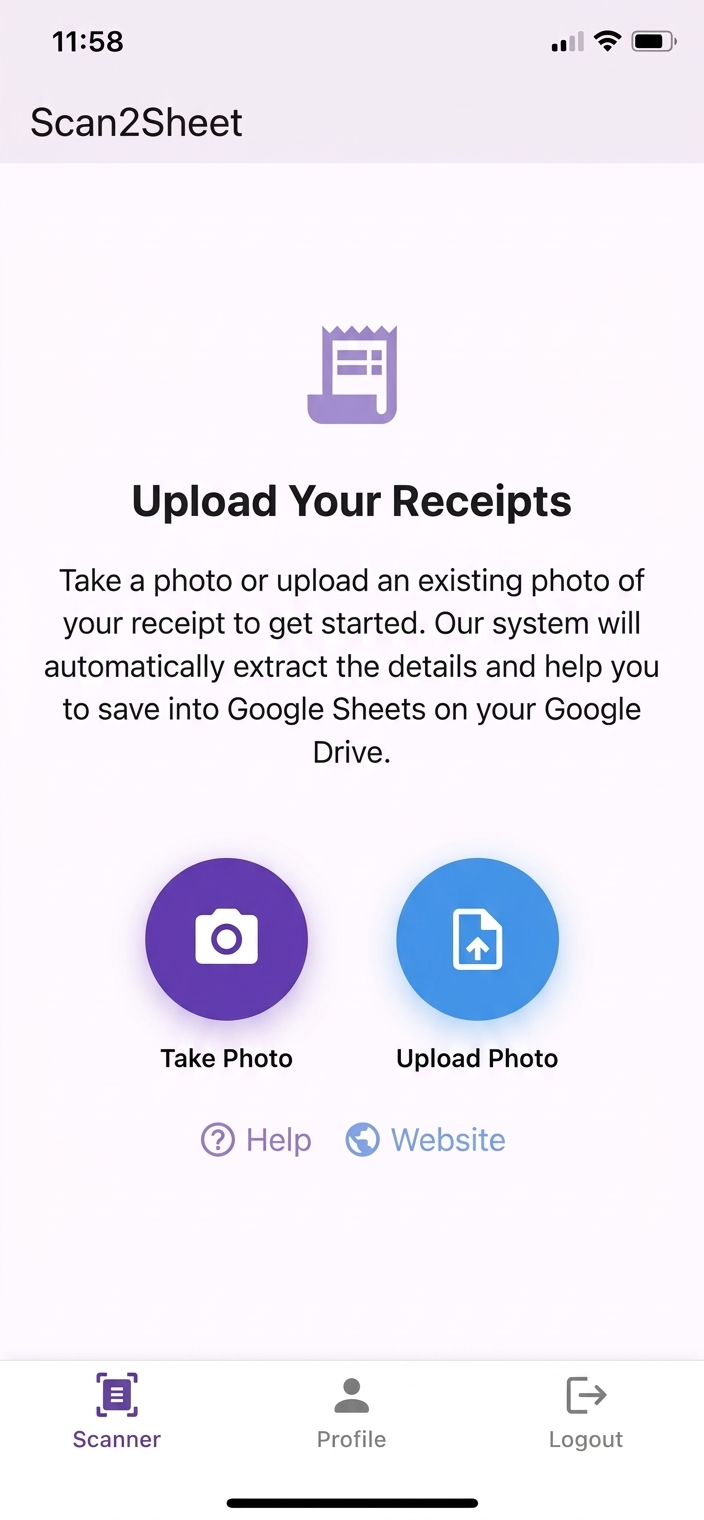
Task: Switch to the Profile tab
Action: tap(351, 1412)
